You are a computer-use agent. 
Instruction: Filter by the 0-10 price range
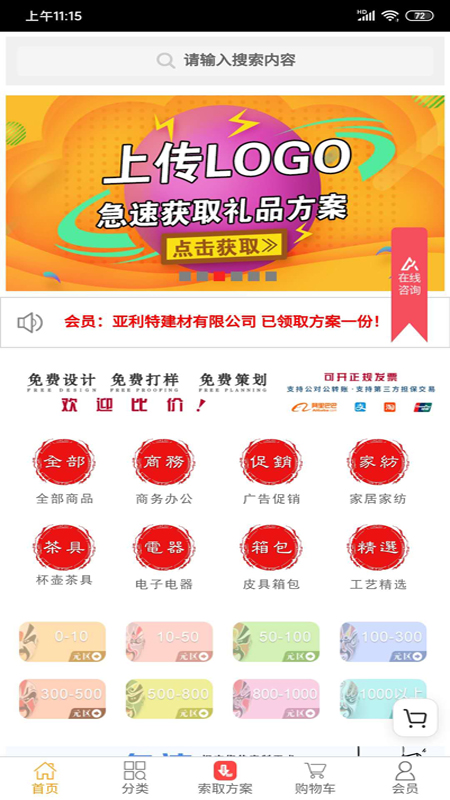[62, 641]
